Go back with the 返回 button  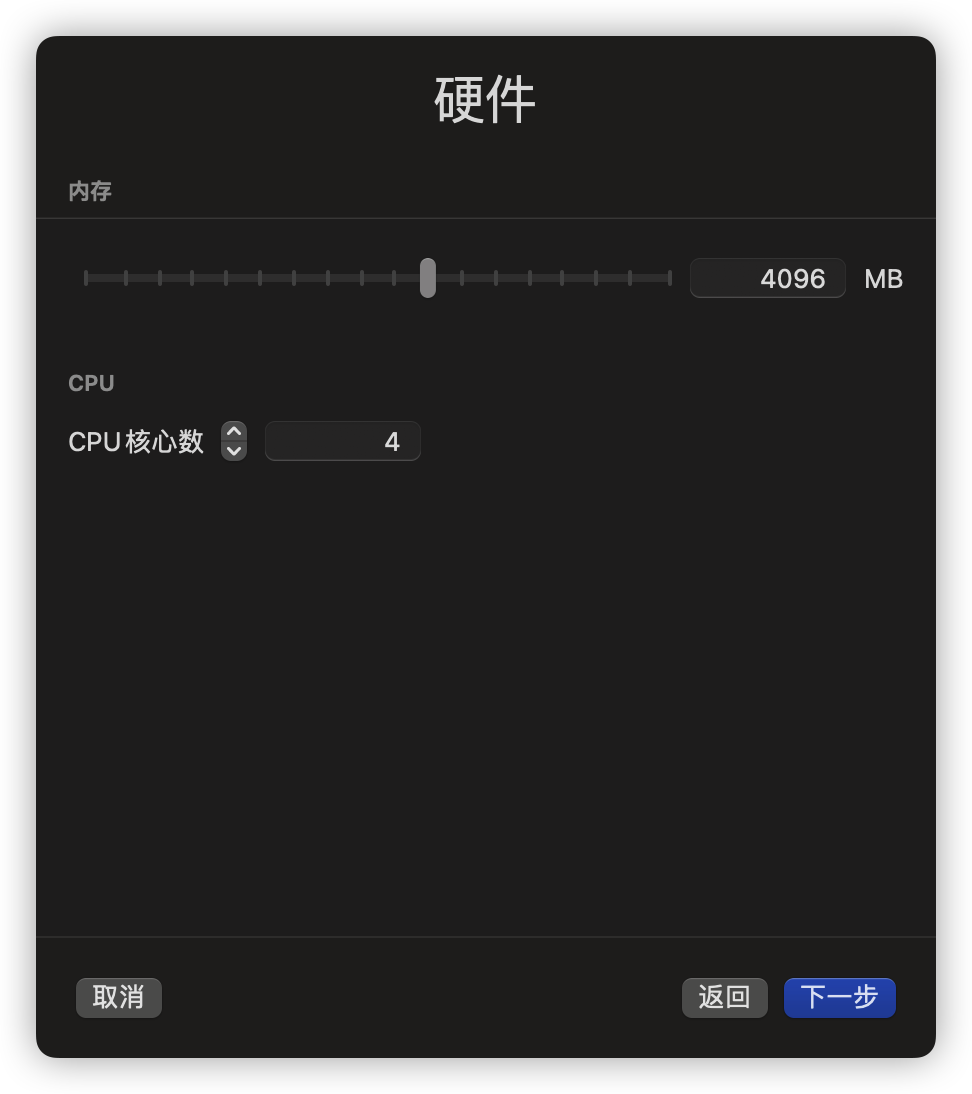pos(724,997)
